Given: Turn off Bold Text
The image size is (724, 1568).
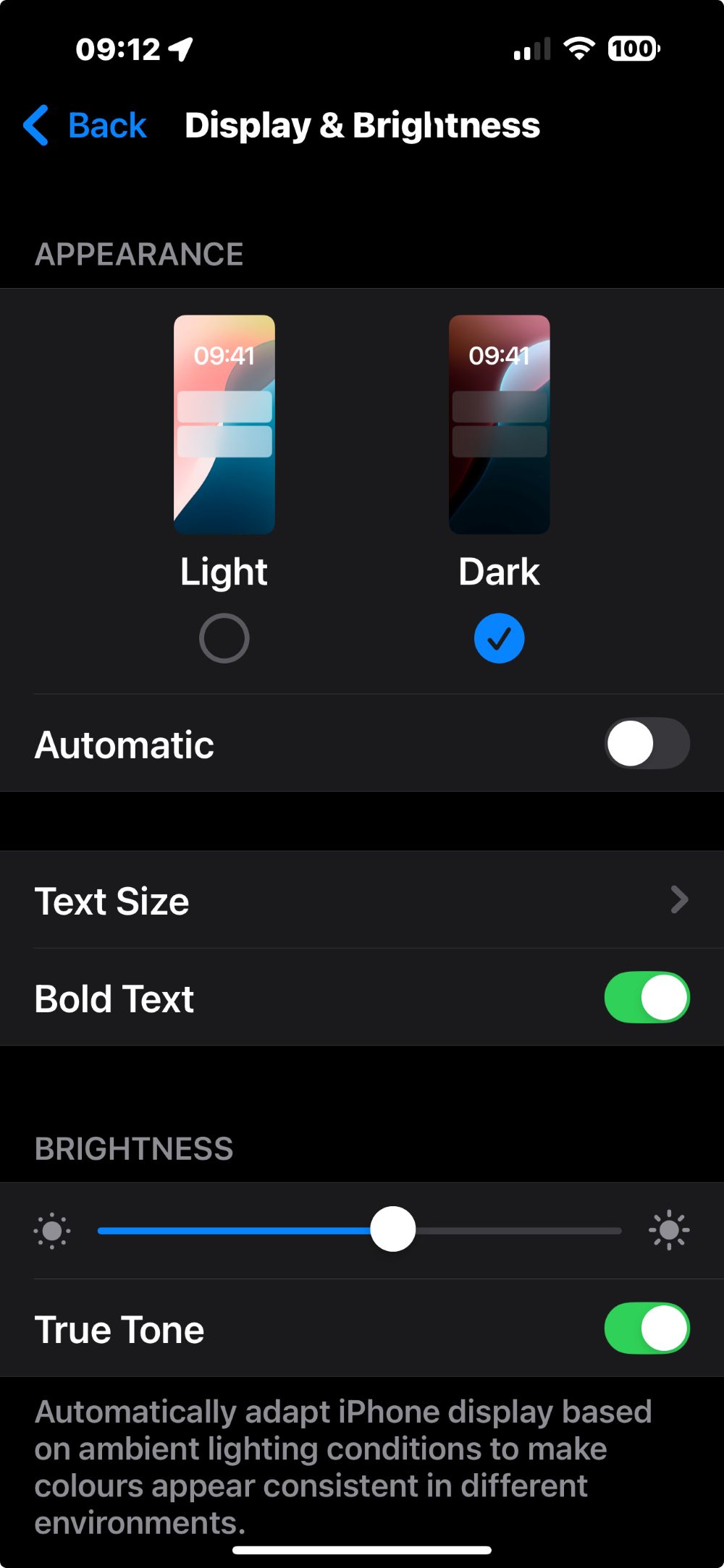Looking at the screenshot, I should (647, 998).
